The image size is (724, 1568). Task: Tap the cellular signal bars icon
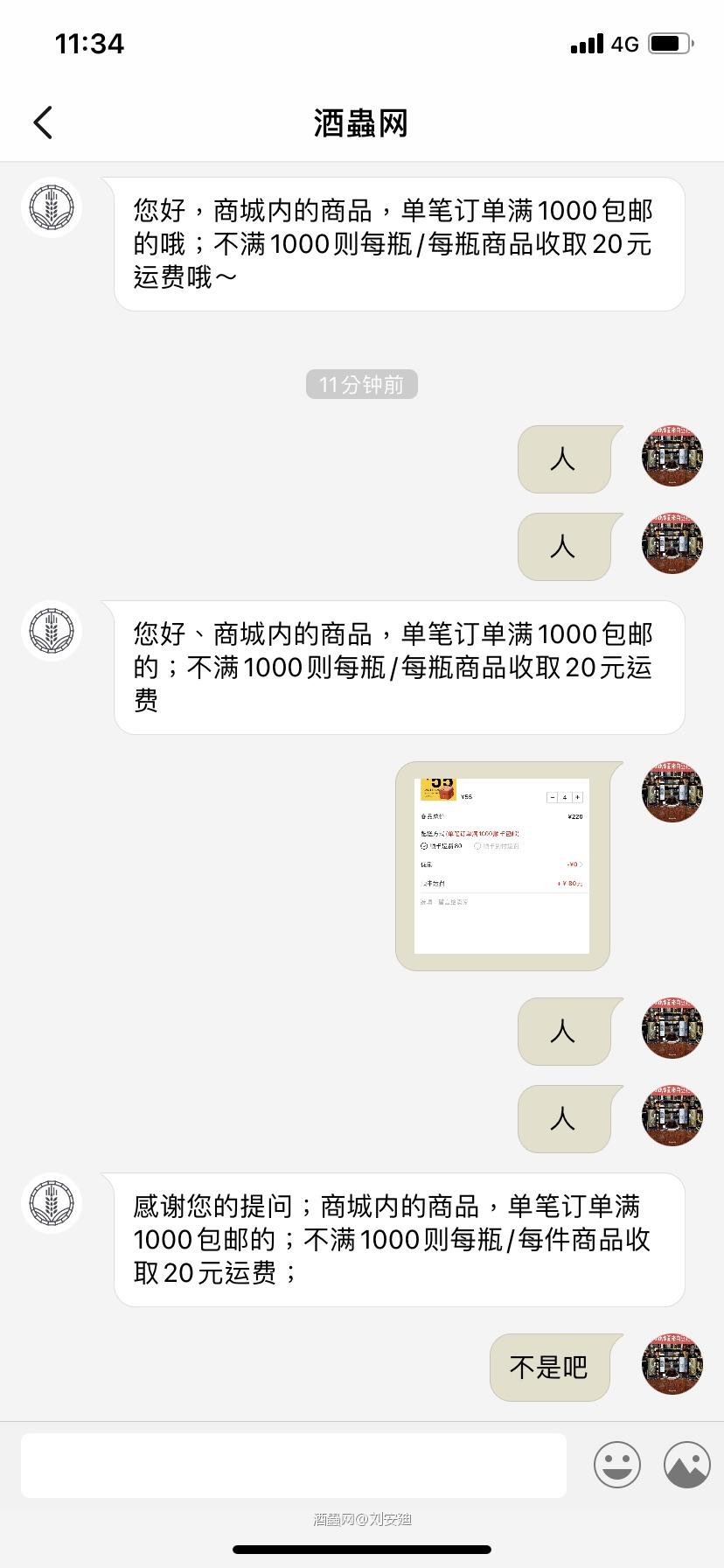point(587,42)
